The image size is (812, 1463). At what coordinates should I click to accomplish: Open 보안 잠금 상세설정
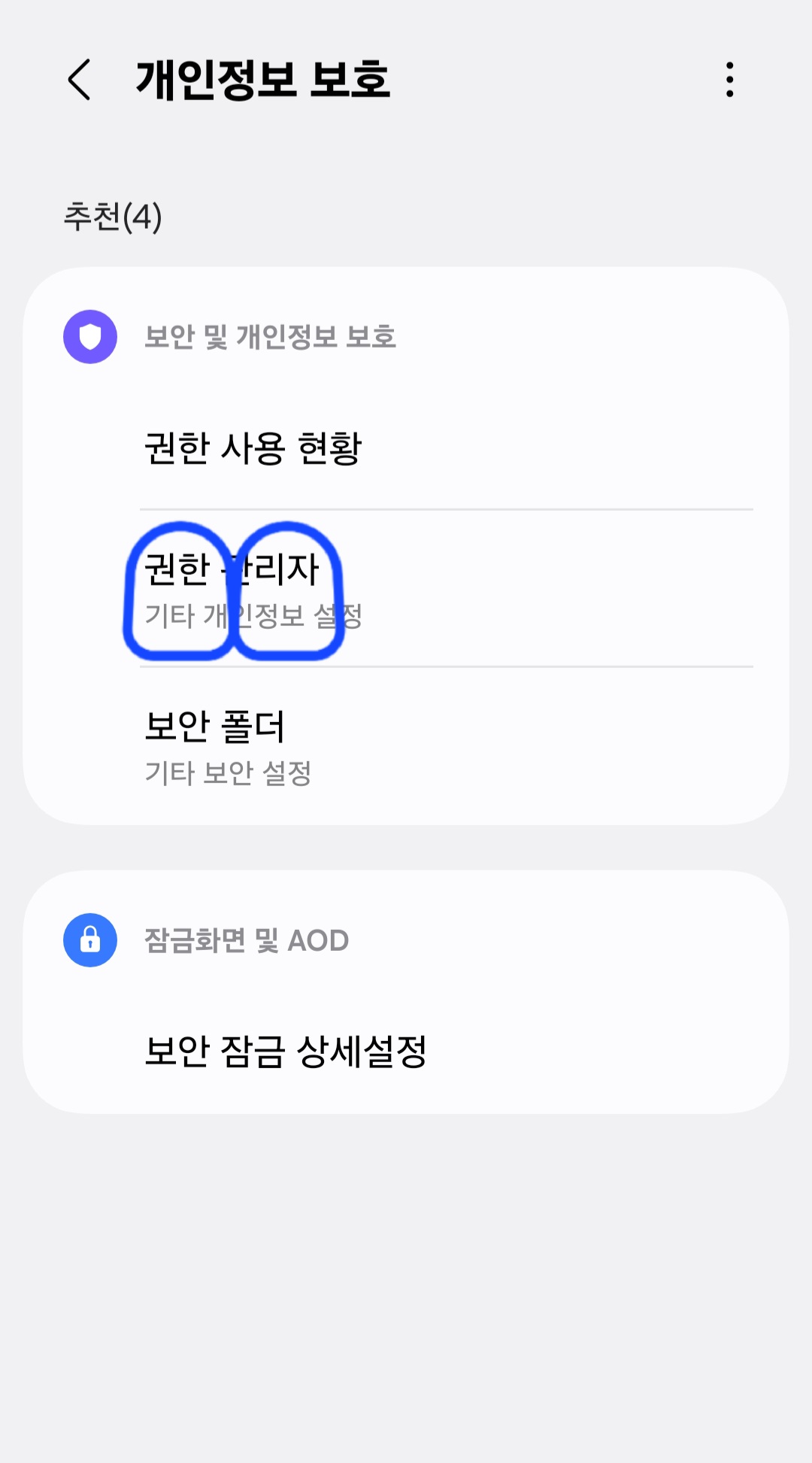(x=406, y=1051)
